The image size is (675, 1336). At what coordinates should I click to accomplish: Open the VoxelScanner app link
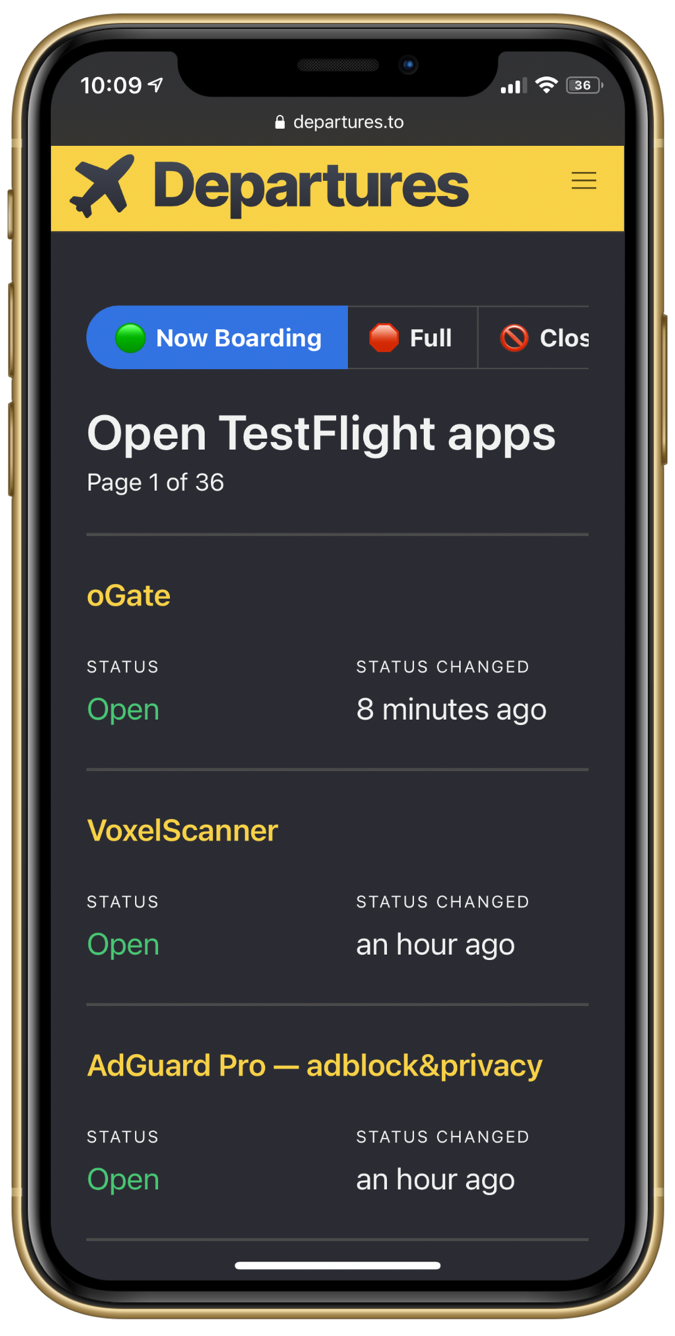click(x=183, y=830)
